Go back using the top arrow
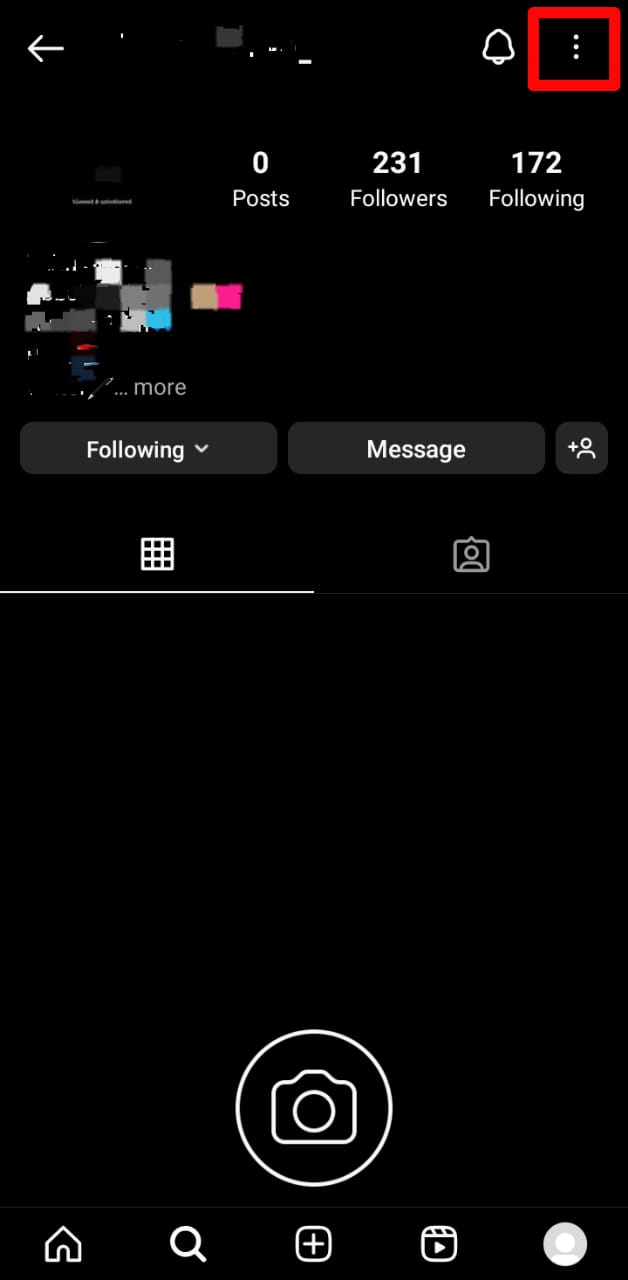The width and height of the screenshot is (628, 1280). click(45, 48)
